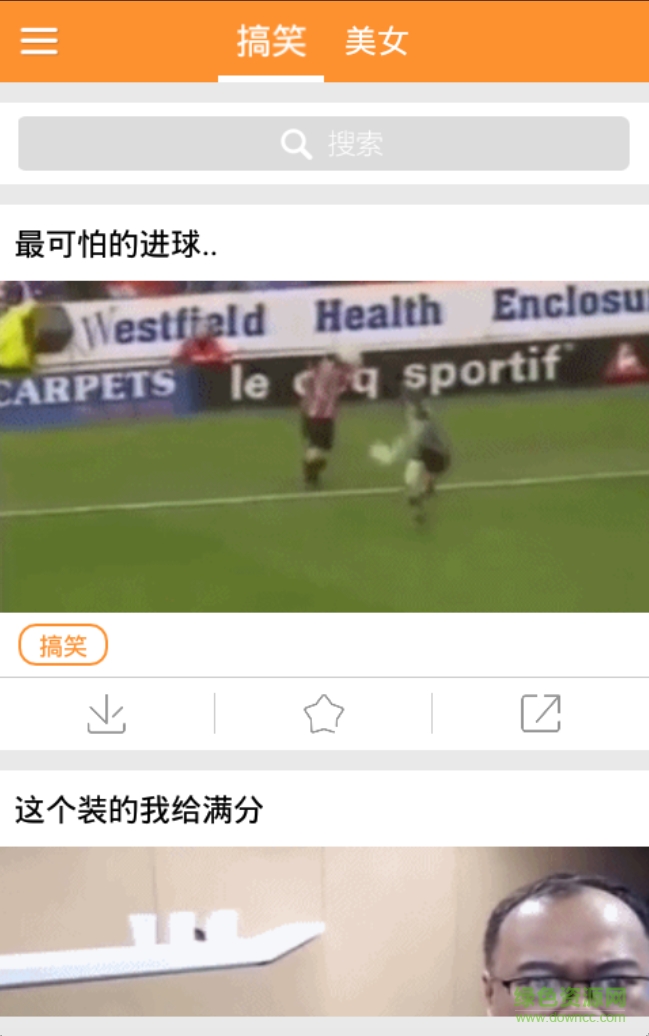The image size is (649, 1036).
Task: Share the 最可怕的进球 post
Action: pos(540,714)
